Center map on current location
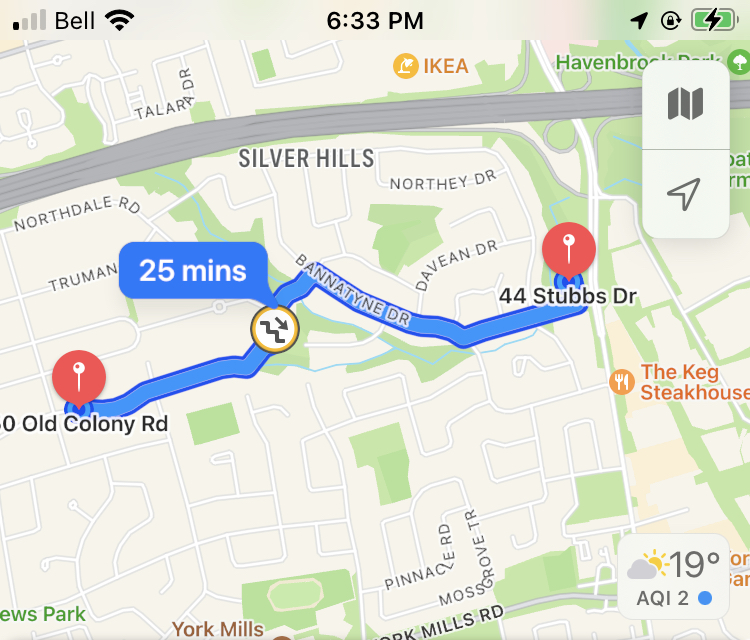The width and height of the screenshot is (750, 640). tap(685, 194)
